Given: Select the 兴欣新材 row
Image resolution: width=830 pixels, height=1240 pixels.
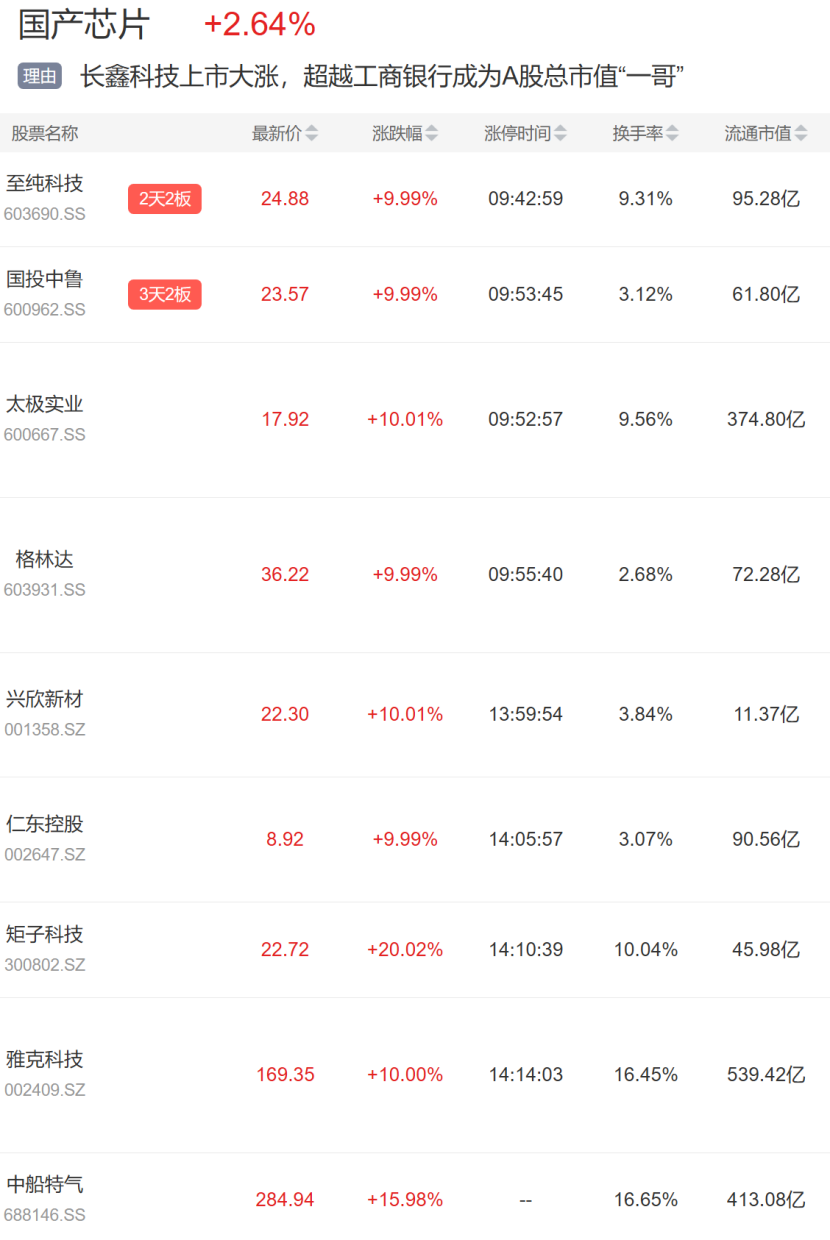Looking at the screenshot, I should point(415,715).
